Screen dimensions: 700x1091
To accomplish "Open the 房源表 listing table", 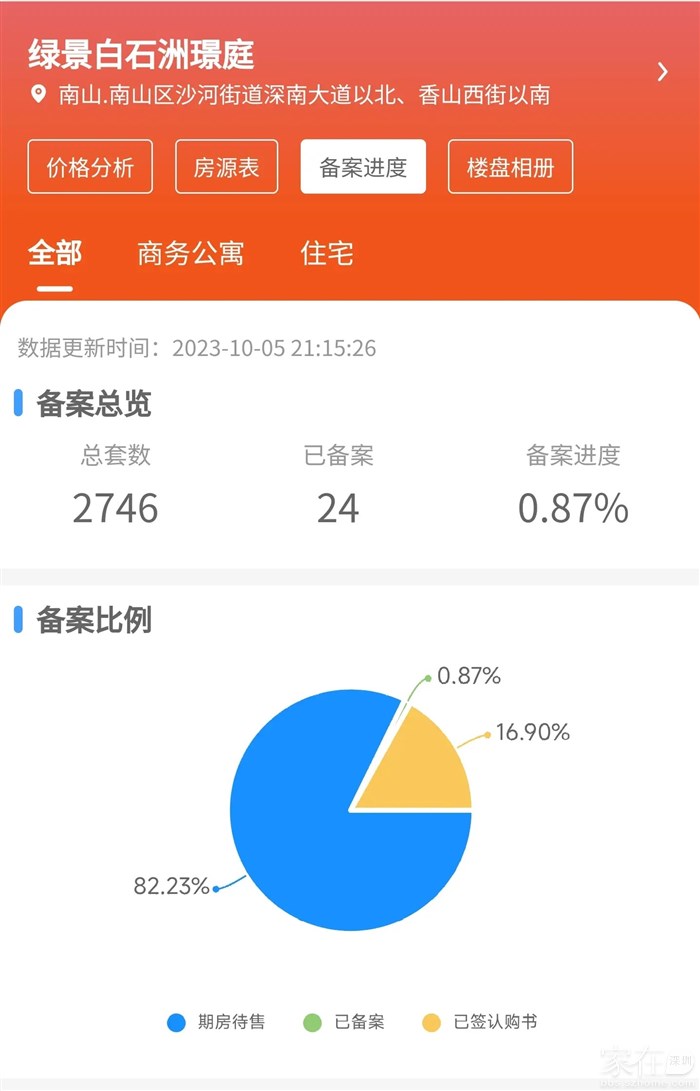I will coord(226,167).
